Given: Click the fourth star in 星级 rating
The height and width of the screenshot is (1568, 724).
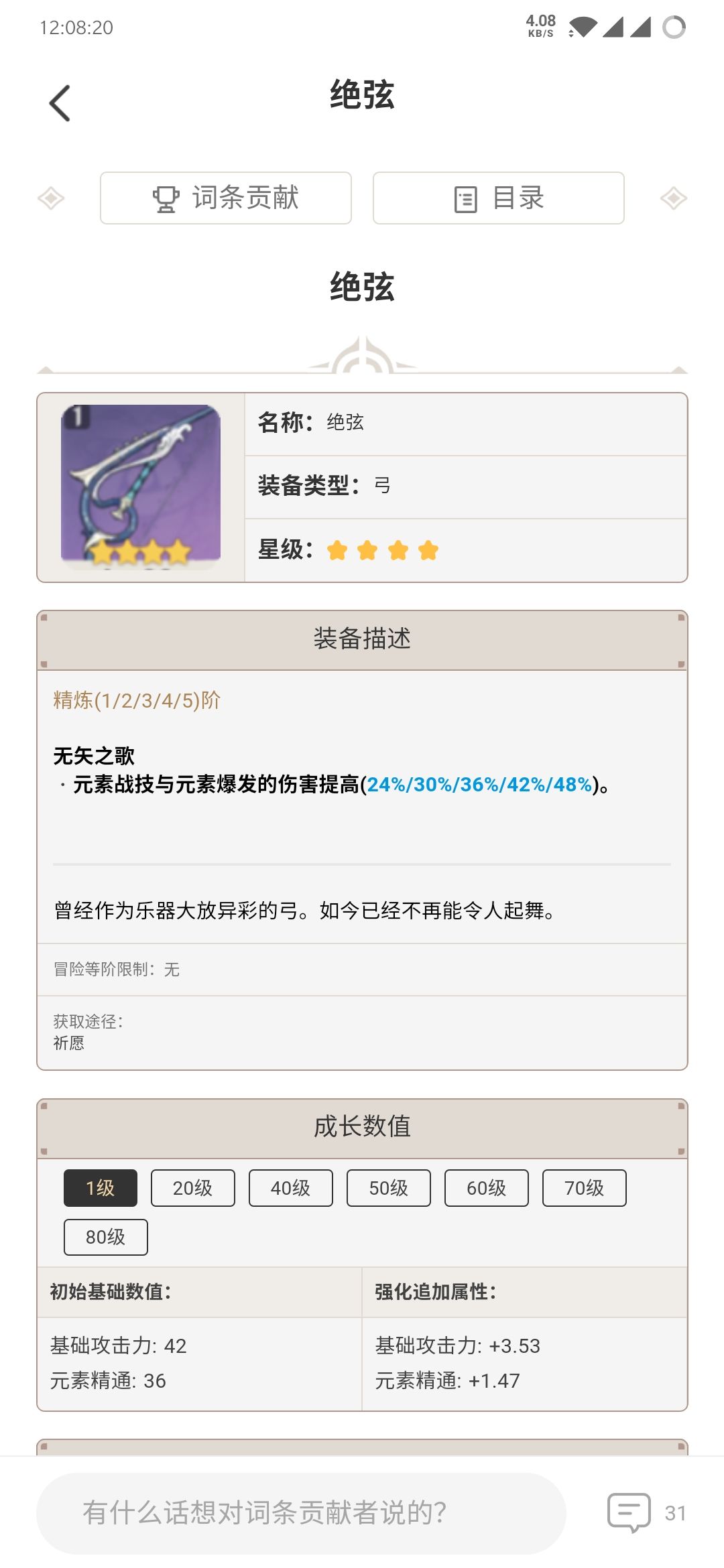Looking at the screenshot, I should tap(427, 548).
